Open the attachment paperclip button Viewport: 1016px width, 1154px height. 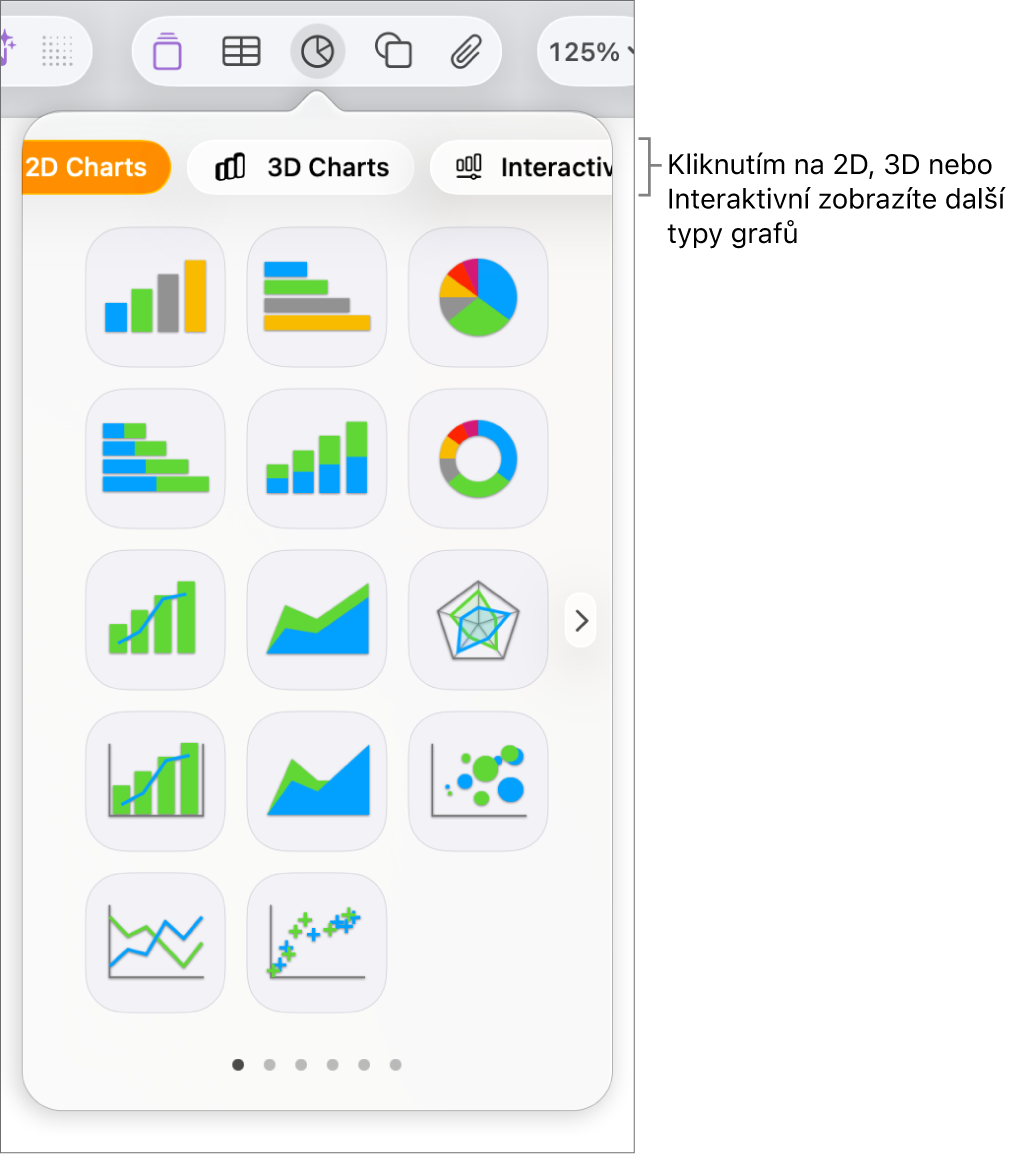click(x=465, y=52)
